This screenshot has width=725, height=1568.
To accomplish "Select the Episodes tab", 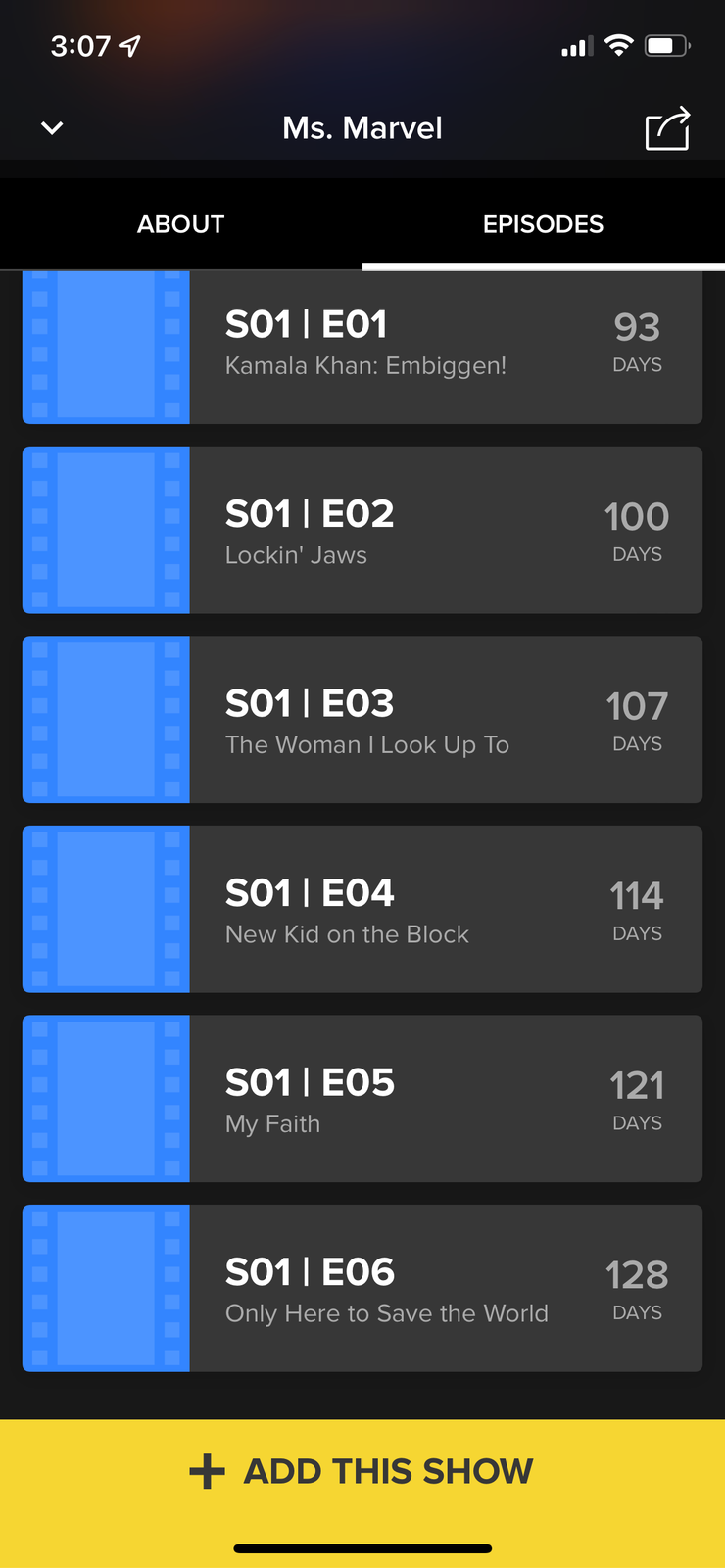I will [x=543, y=224].
